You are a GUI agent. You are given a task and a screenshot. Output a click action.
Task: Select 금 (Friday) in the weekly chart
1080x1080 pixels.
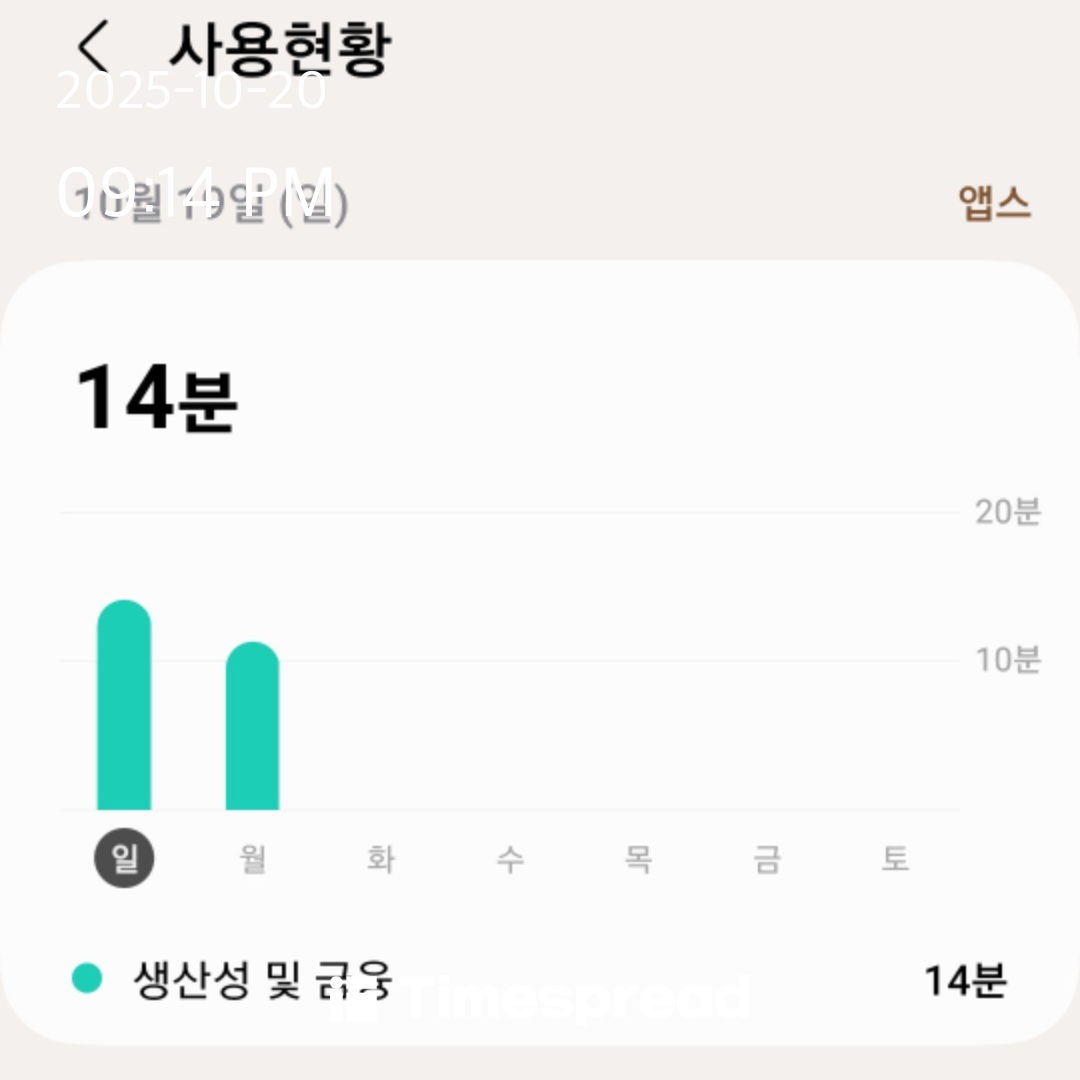(767, 858)
